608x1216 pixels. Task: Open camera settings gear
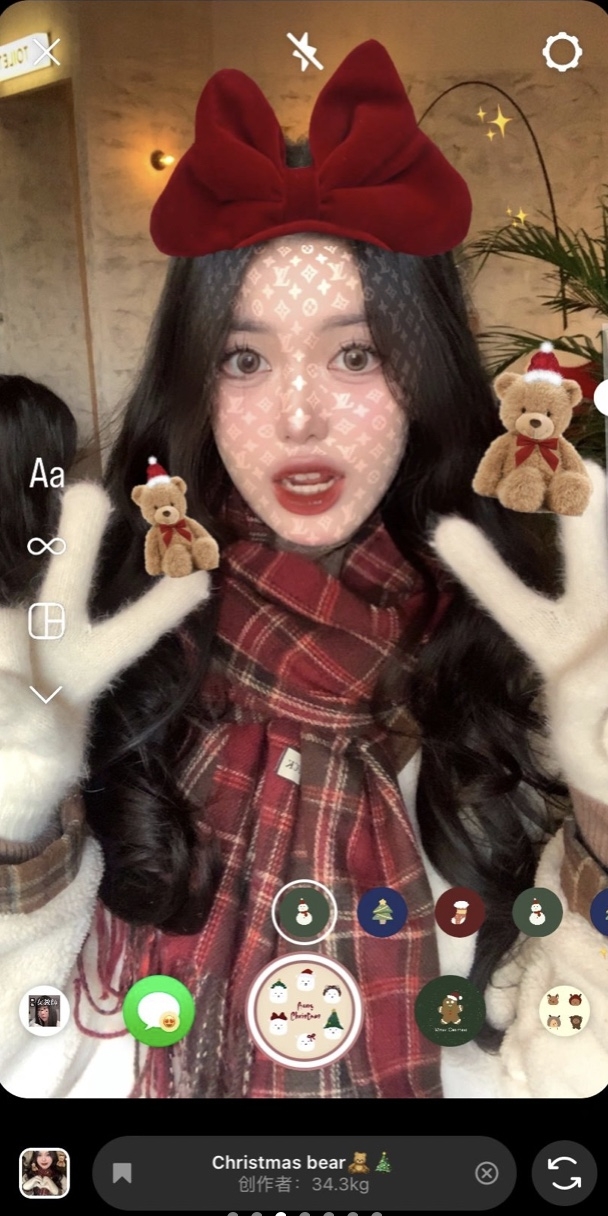pos(562,52)
